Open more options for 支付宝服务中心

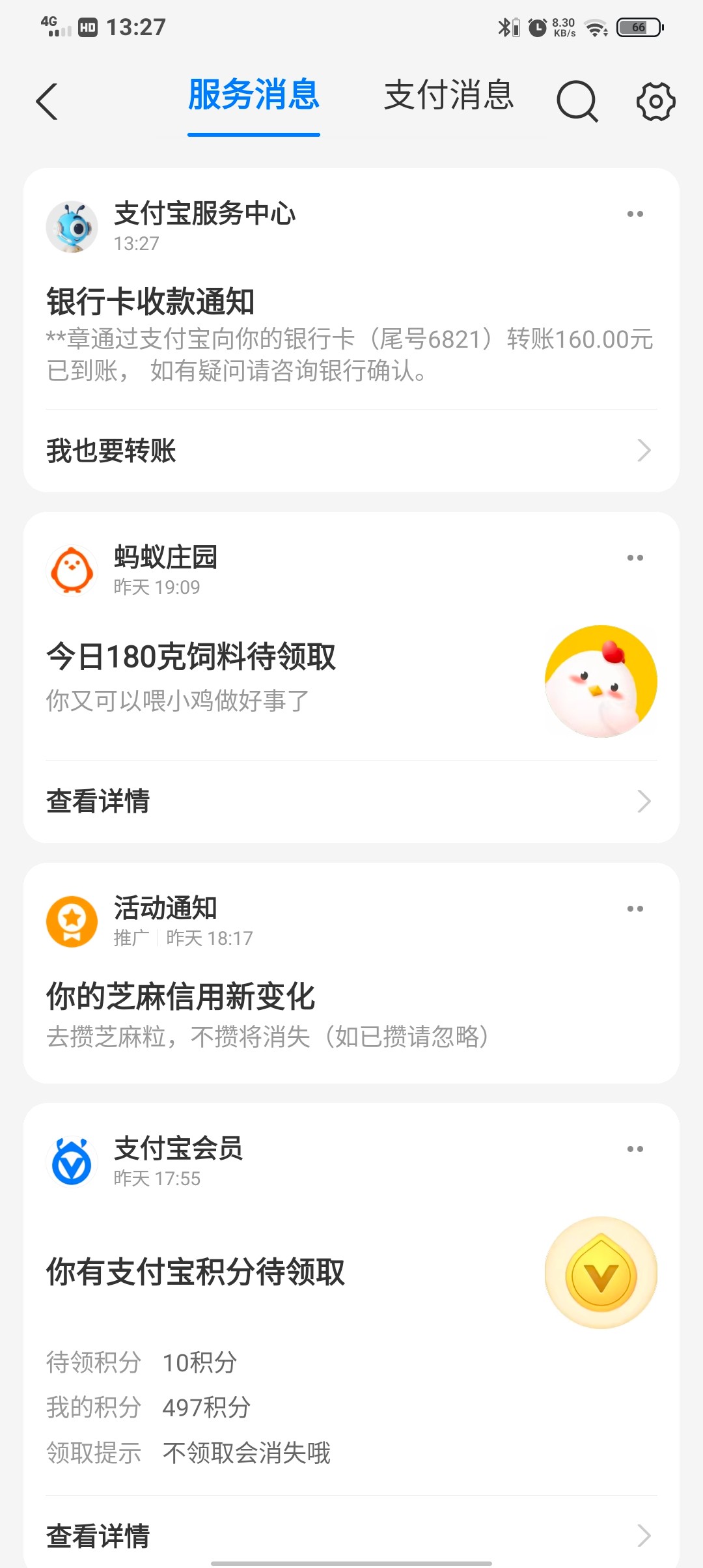(635, 214)
